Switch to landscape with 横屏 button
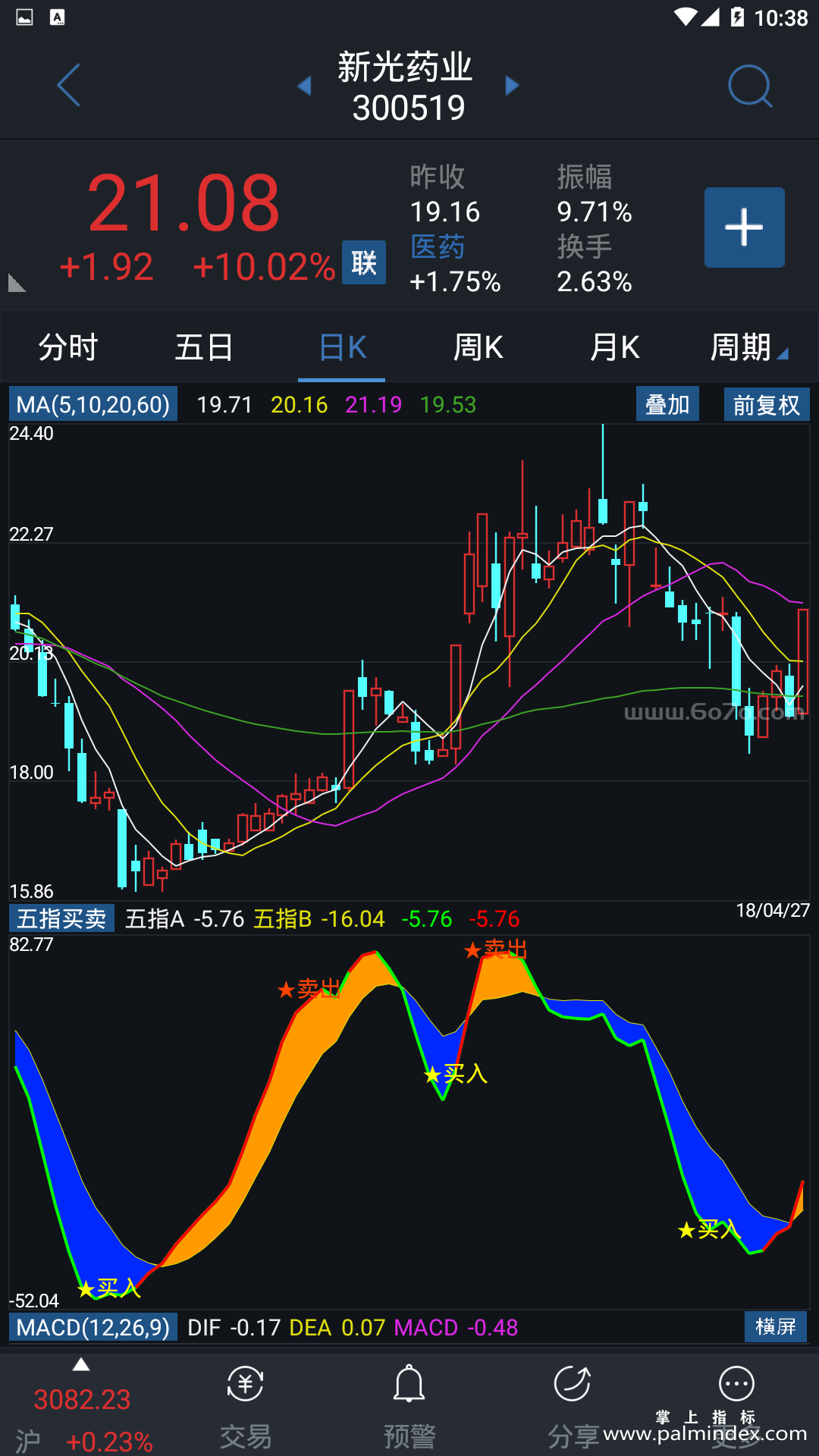The width and height of the screenshot is (819, 1456). [775, 1326]
